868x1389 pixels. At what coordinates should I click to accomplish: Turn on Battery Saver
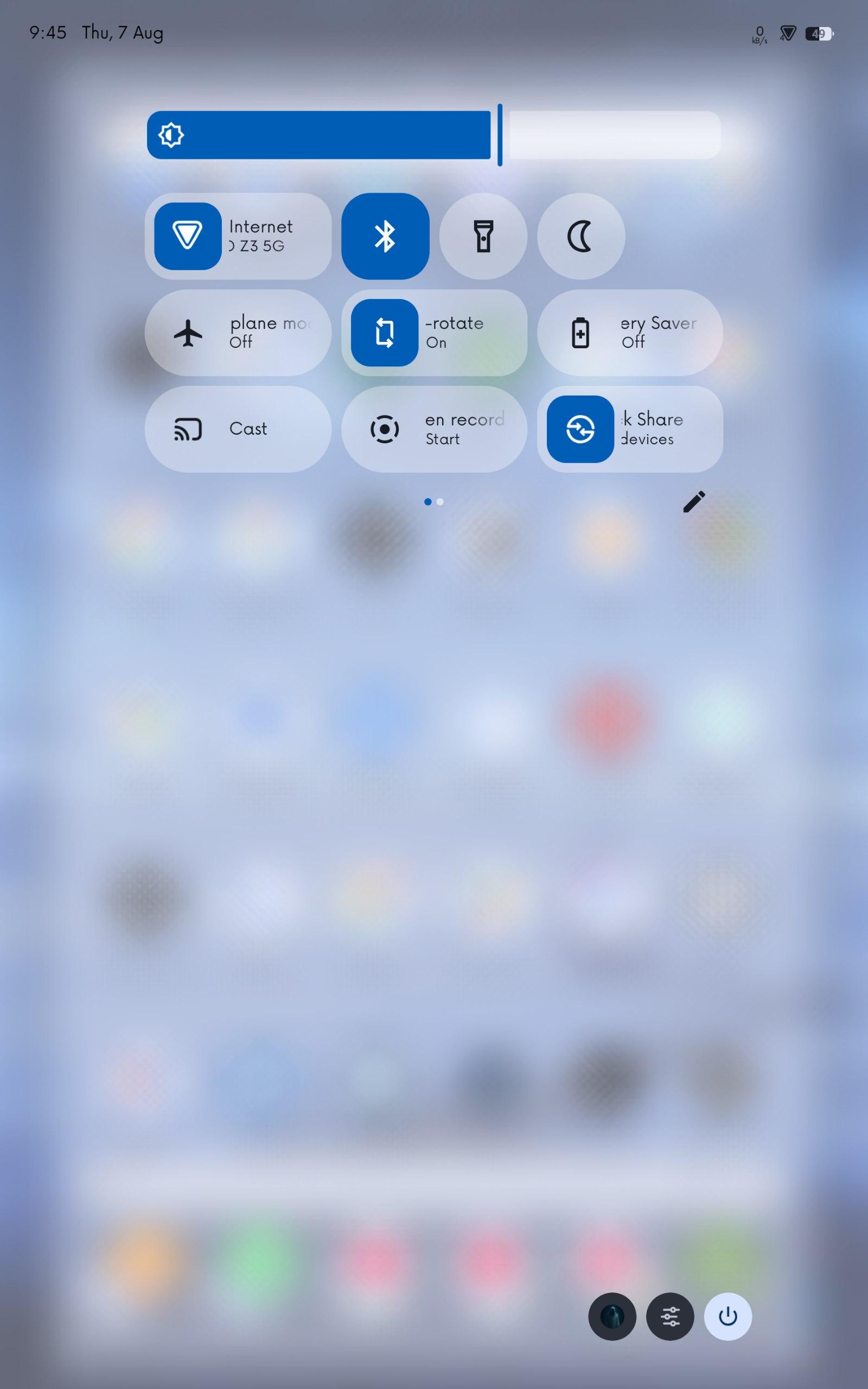click(630, 332)
